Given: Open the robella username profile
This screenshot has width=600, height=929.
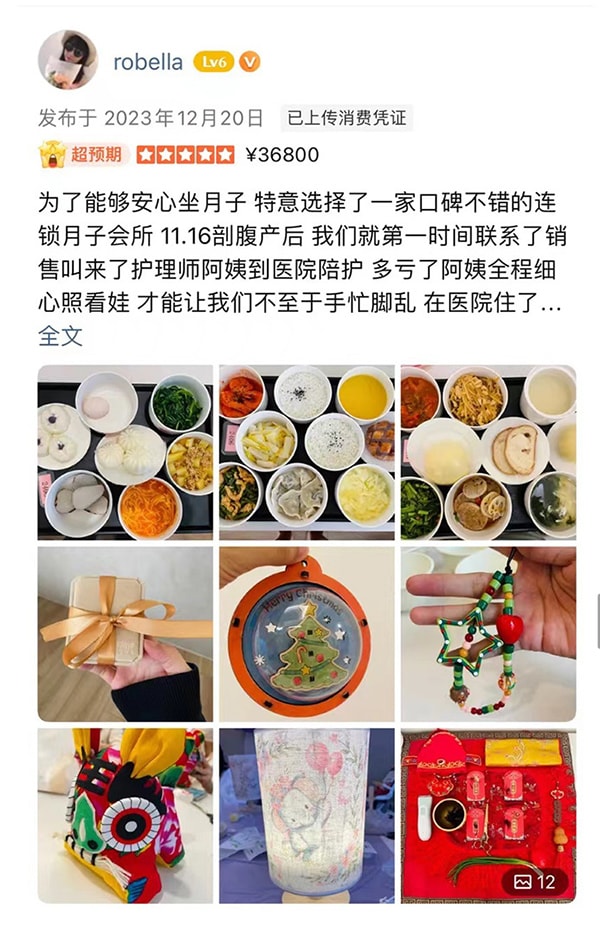Looking at the screenshot, I should [147, 62].
